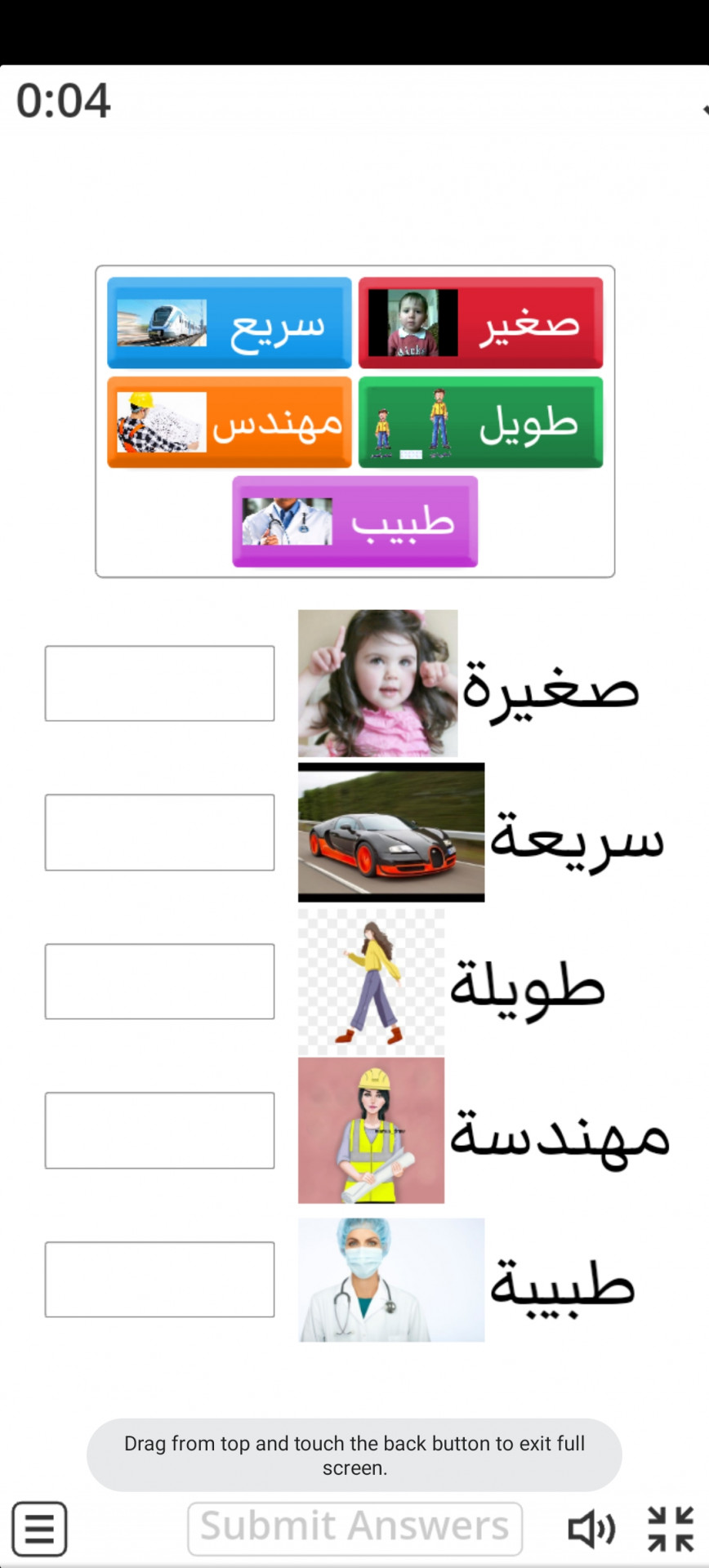Select the orange مهندس word tile
709x1568 pixels.
tap(230, 422)
